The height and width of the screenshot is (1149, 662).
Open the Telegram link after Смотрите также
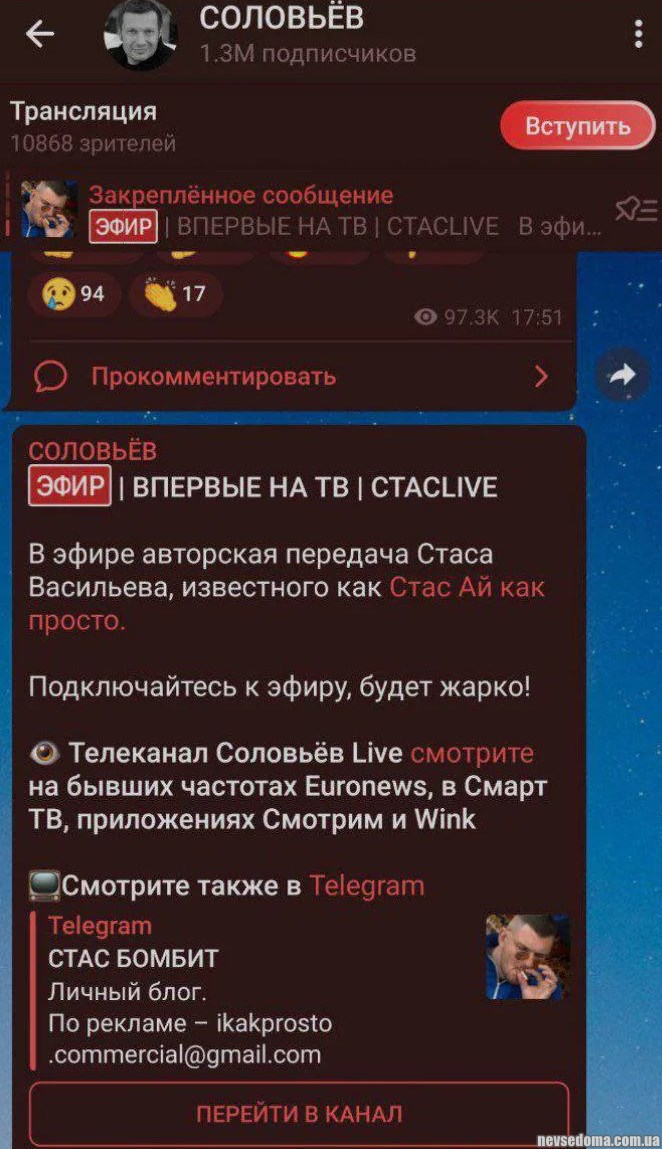coord(366,885)
